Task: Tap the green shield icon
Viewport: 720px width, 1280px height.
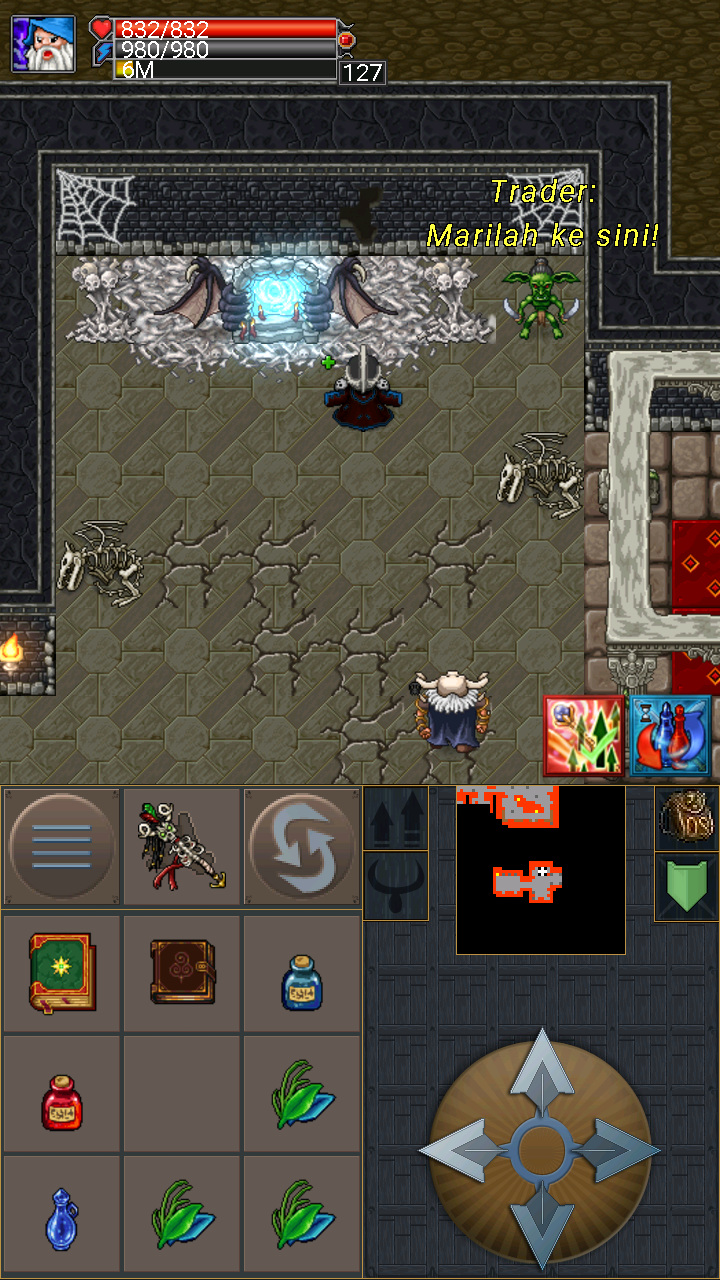Action: click(x=686, y=886)
